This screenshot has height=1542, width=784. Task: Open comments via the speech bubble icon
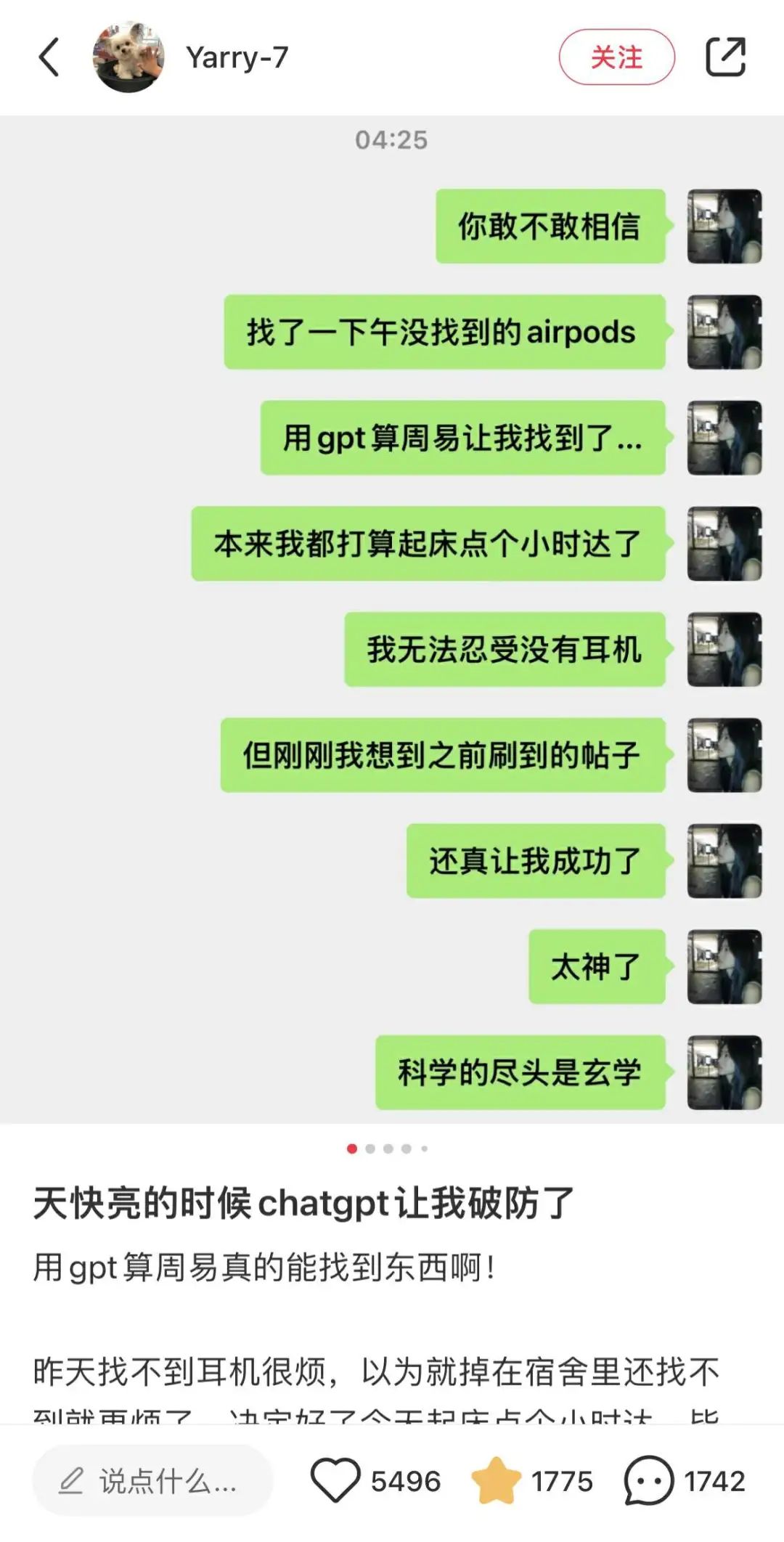click(648, 1480)
